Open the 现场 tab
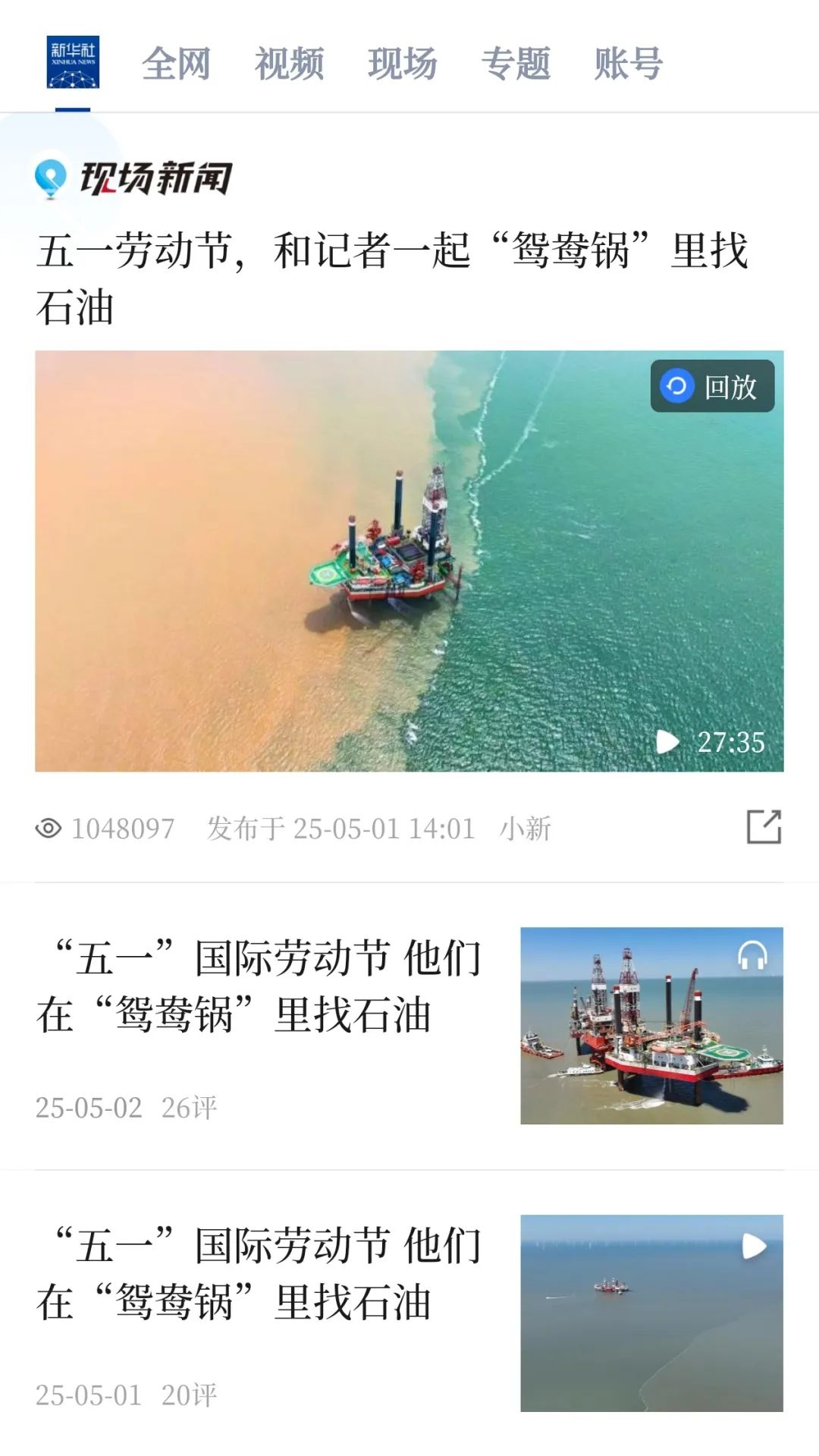 pos(402,63)
